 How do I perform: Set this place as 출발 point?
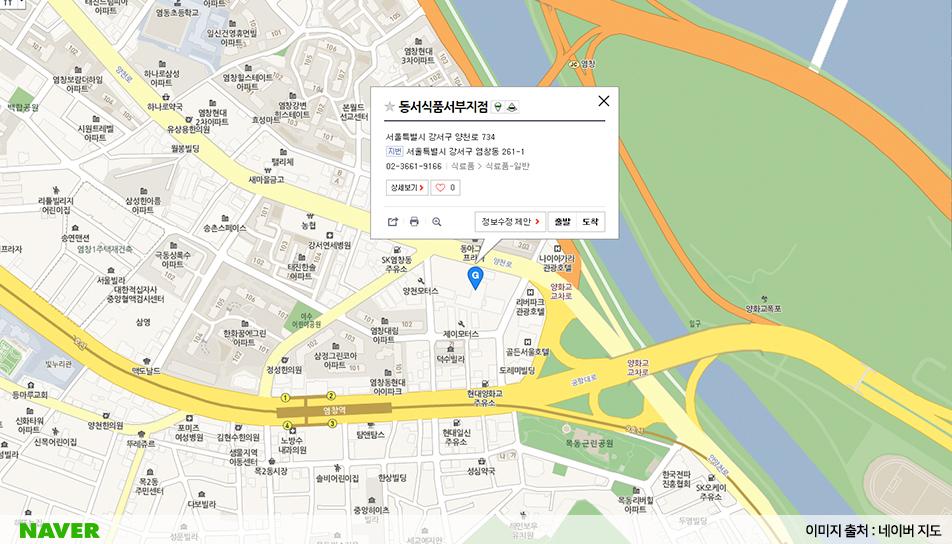tap(562, 222)
